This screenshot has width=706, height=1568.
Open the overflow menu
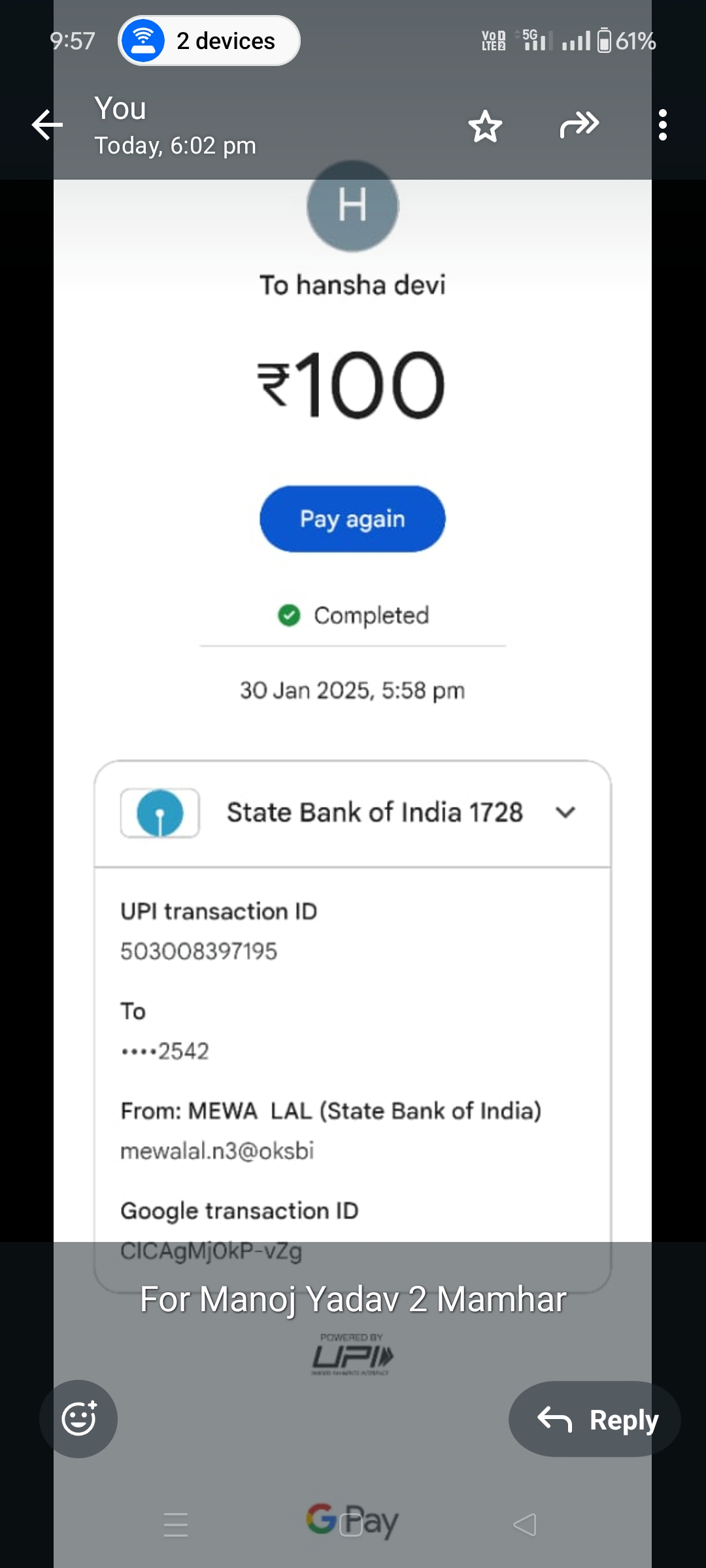pos(663,125)
